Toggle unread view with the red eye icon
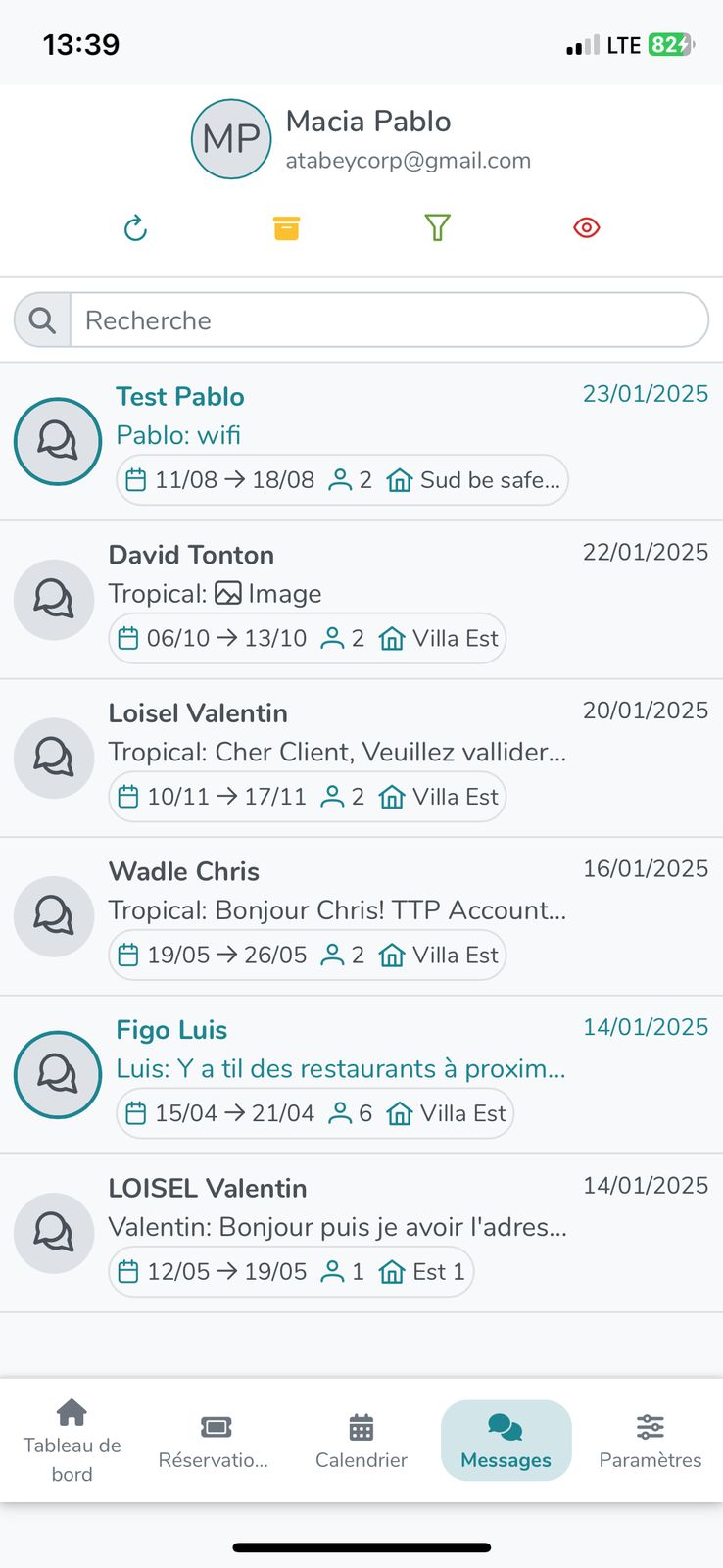The image size is (723, 1568). pos(586,227)
